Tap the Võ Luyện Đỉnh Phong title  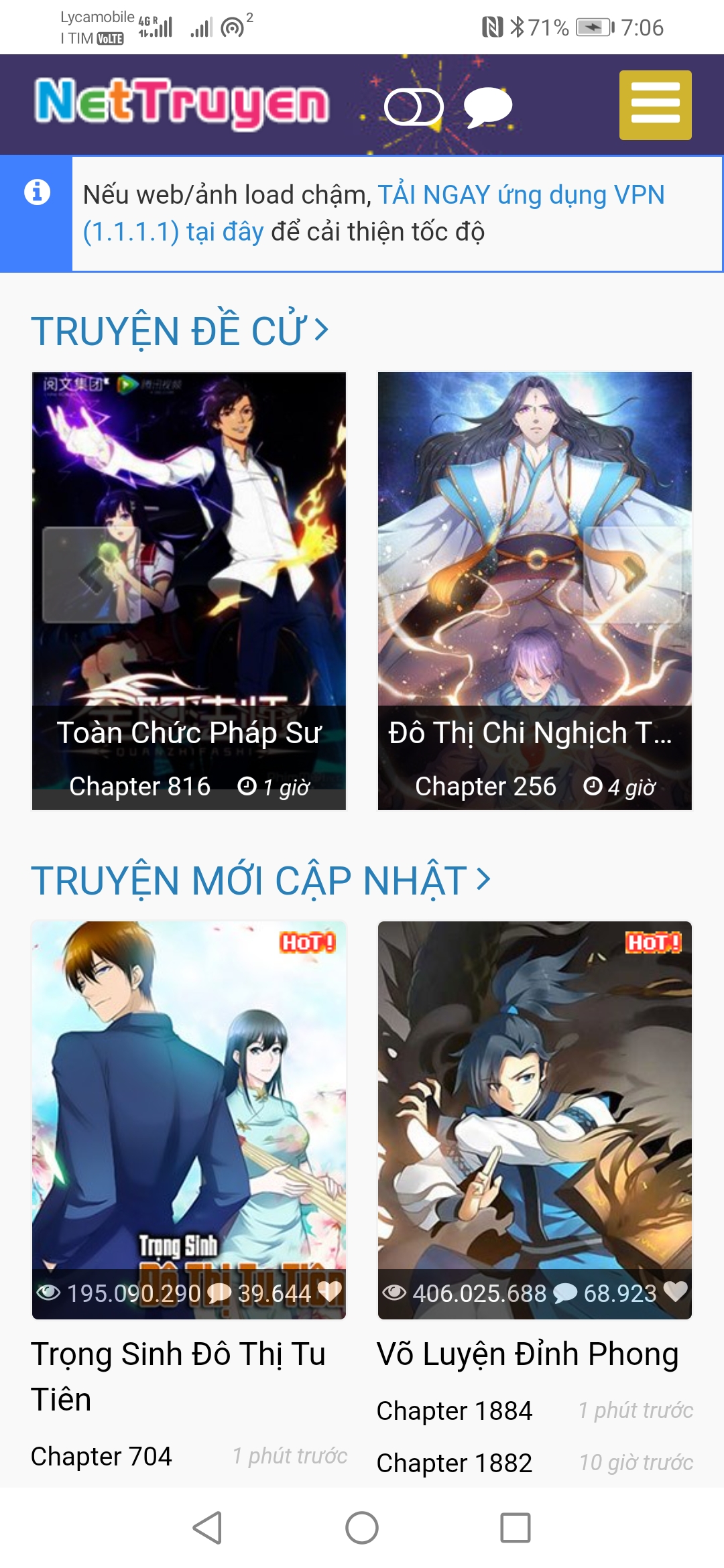[x=528, y=1354]
